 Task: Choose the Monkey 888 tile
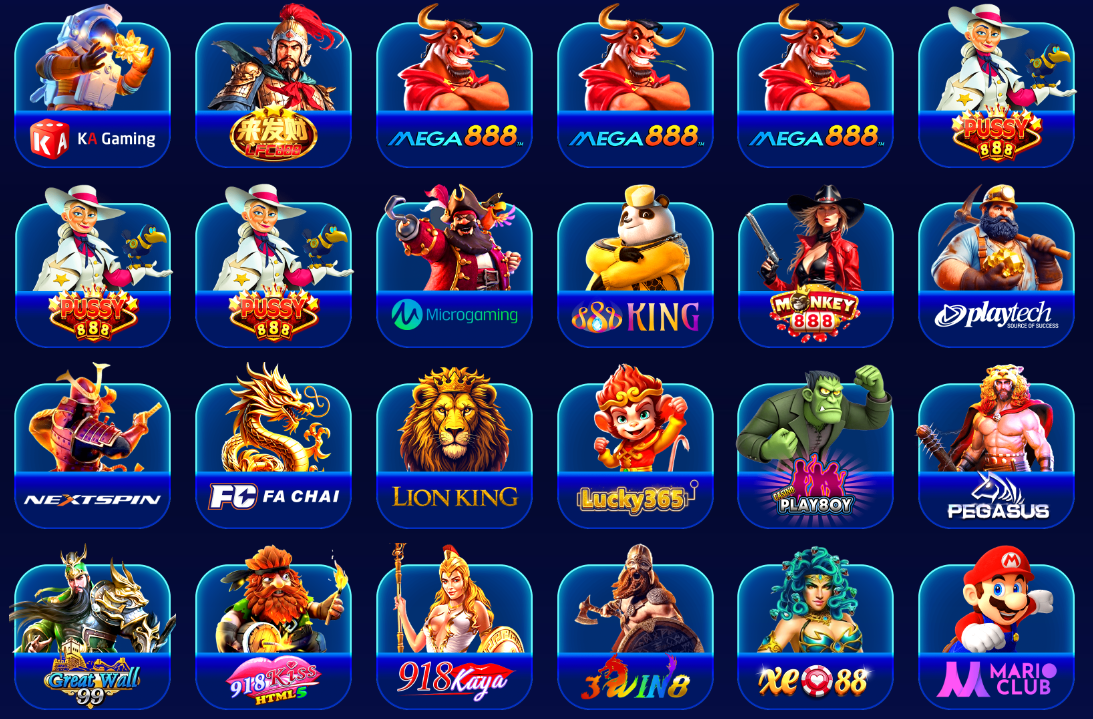point(815,275)
